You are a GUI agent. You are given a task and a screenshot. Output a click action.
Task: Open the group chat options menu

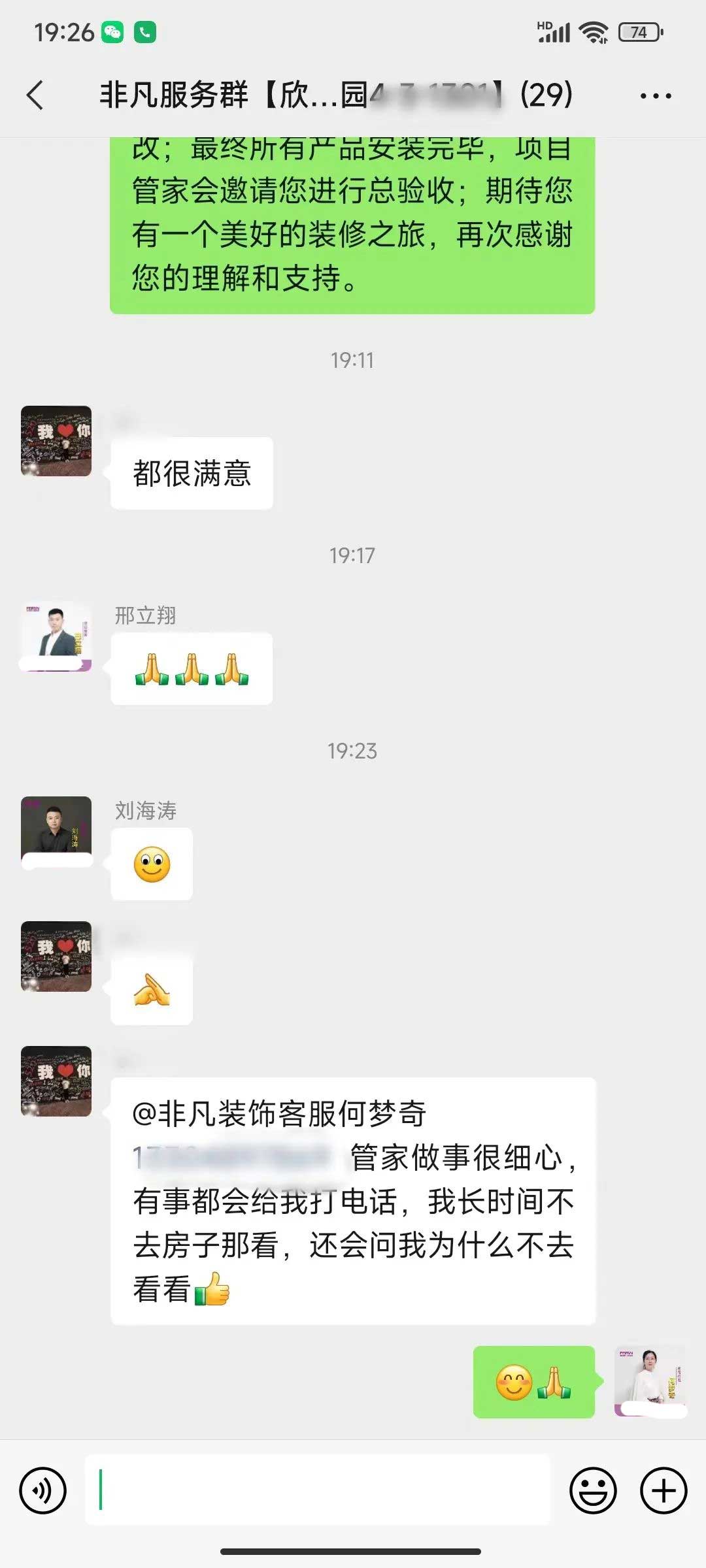pos(655,96)
